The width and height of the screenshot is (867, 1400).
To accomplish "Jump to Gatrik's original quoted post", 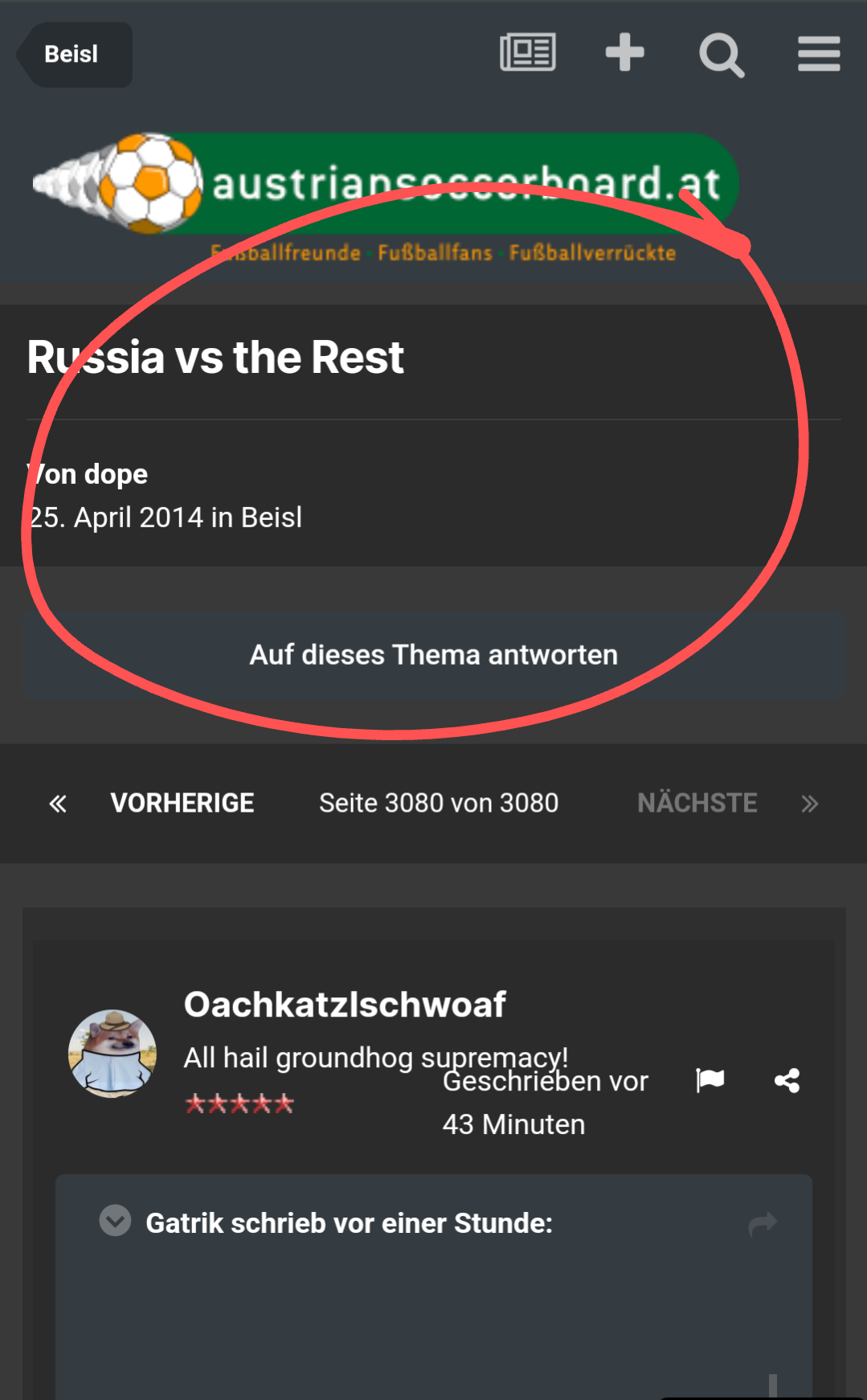I will pos(763,1223).
